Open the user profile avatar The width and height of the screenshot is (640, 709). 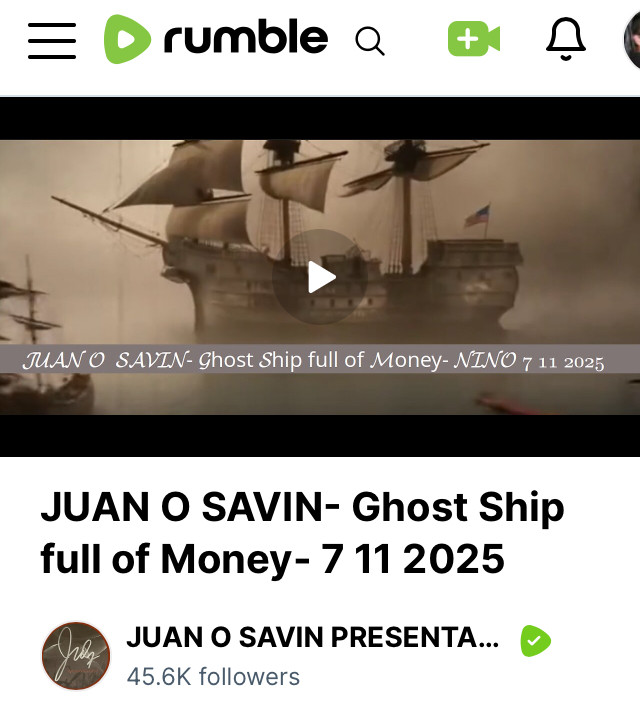[632, 40]
